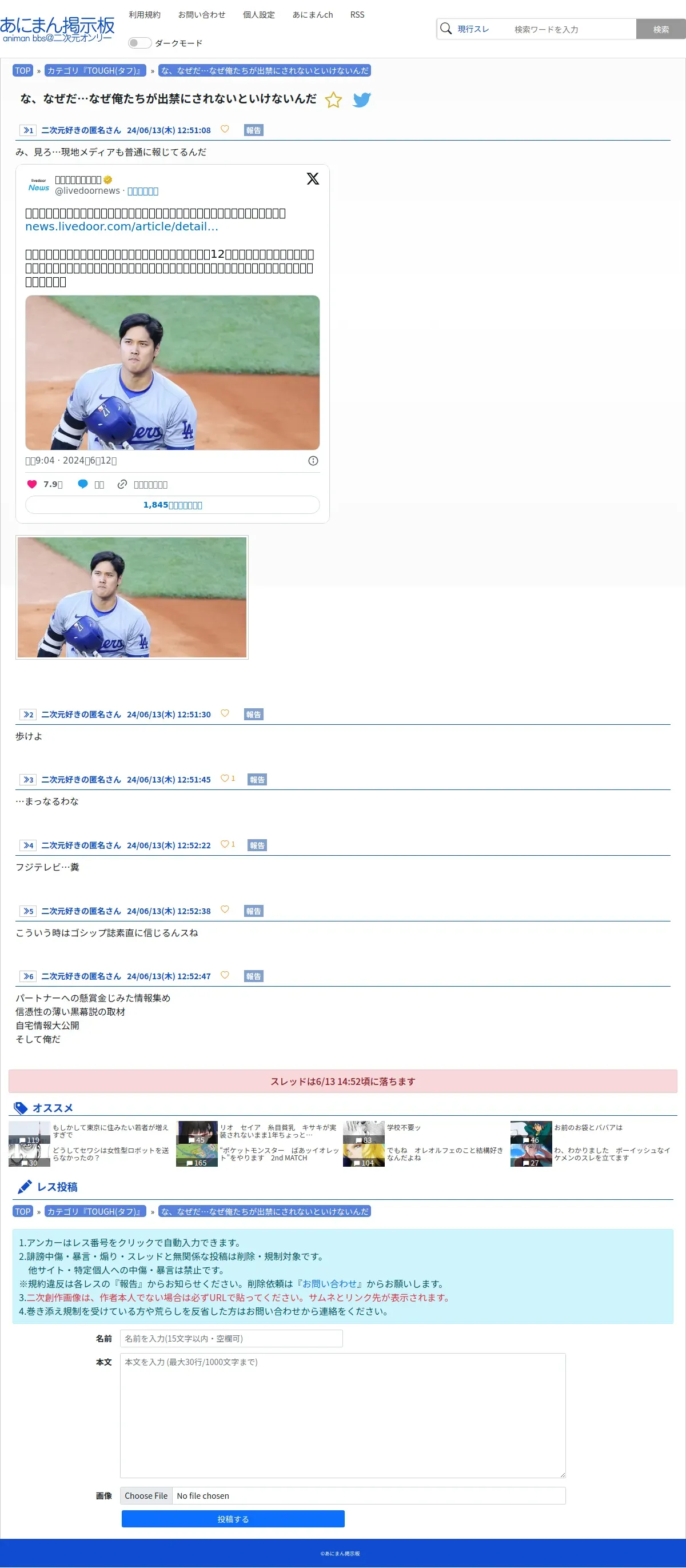Tap the Choose File button
This screenshot has height=1568, width=686.
146,1495
